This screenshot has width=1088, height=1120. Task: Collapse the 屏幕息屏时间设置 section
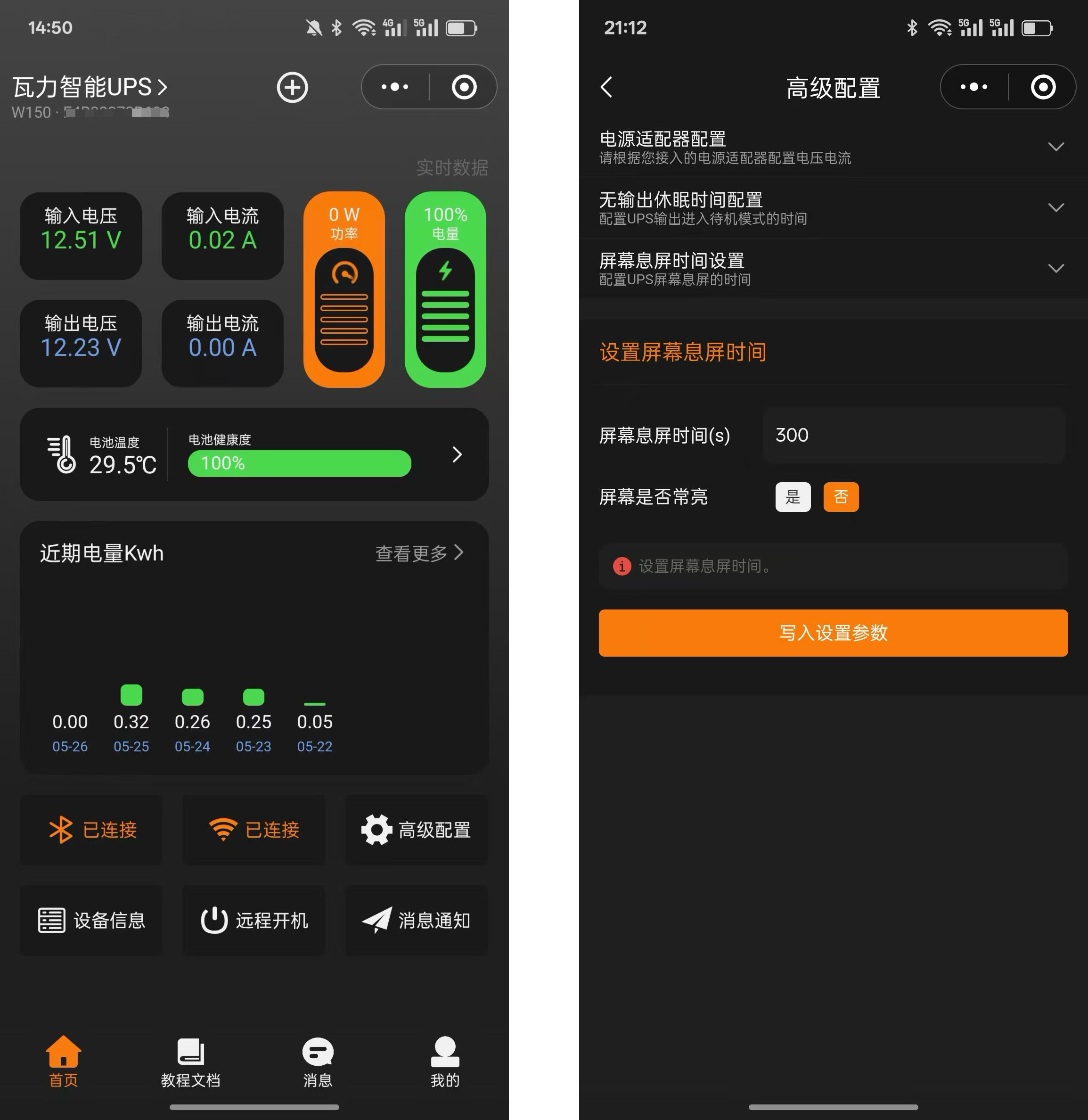click(833, 269)
